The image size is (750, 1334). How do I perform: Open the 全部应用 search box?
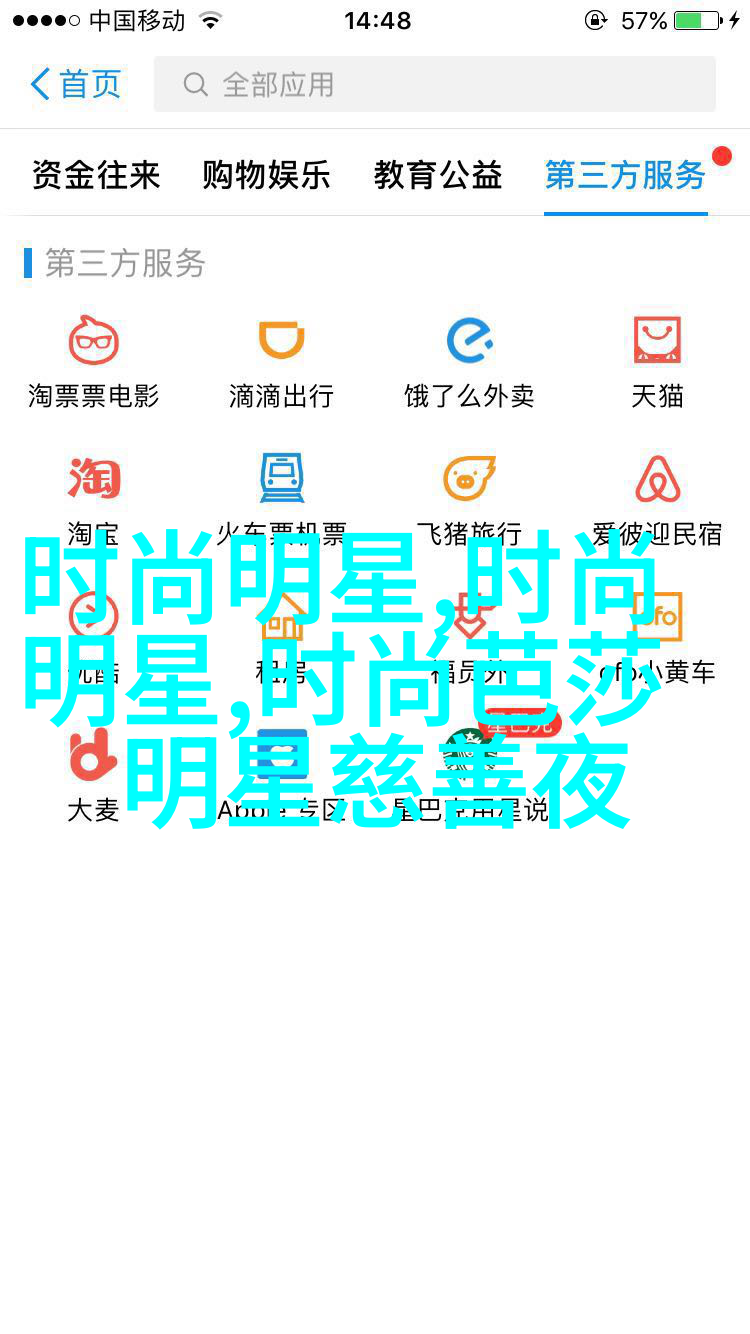tap(435, 84)
